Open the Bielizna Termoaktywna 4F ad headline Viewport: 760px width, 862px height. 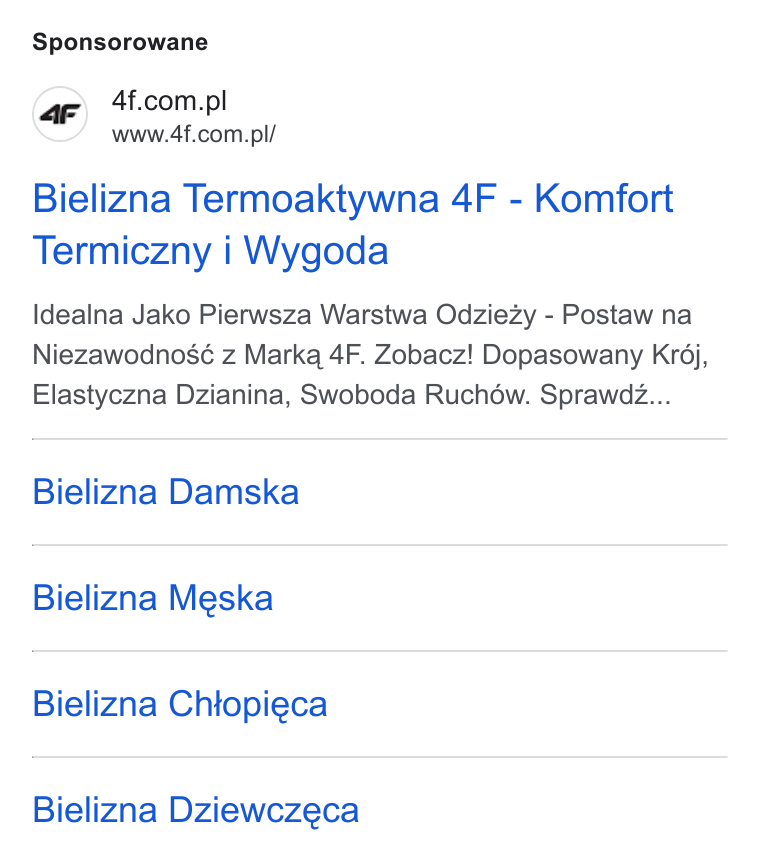(x=353, y=224)
